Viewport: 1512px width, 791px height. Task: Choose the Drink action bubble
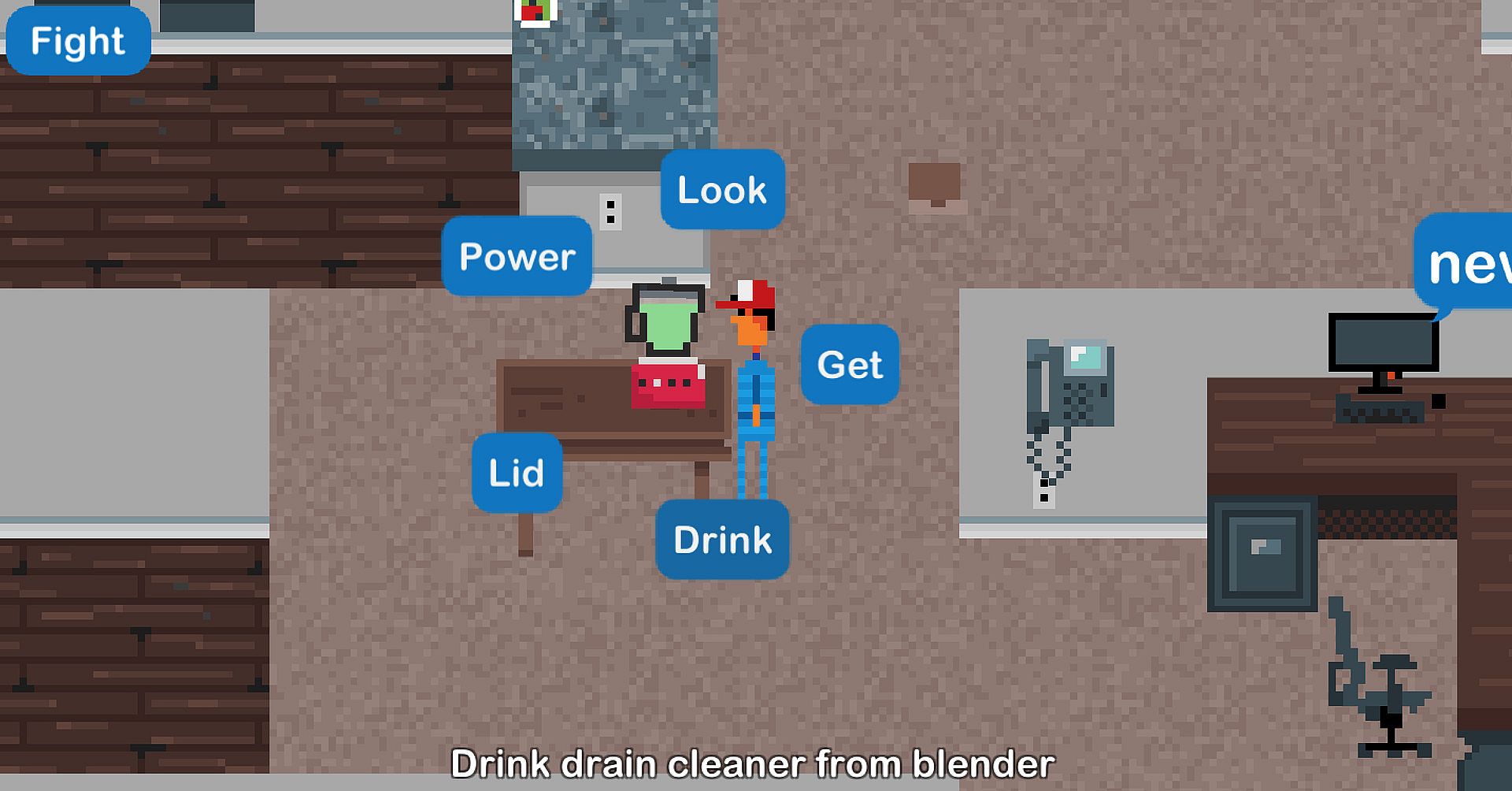722,540
